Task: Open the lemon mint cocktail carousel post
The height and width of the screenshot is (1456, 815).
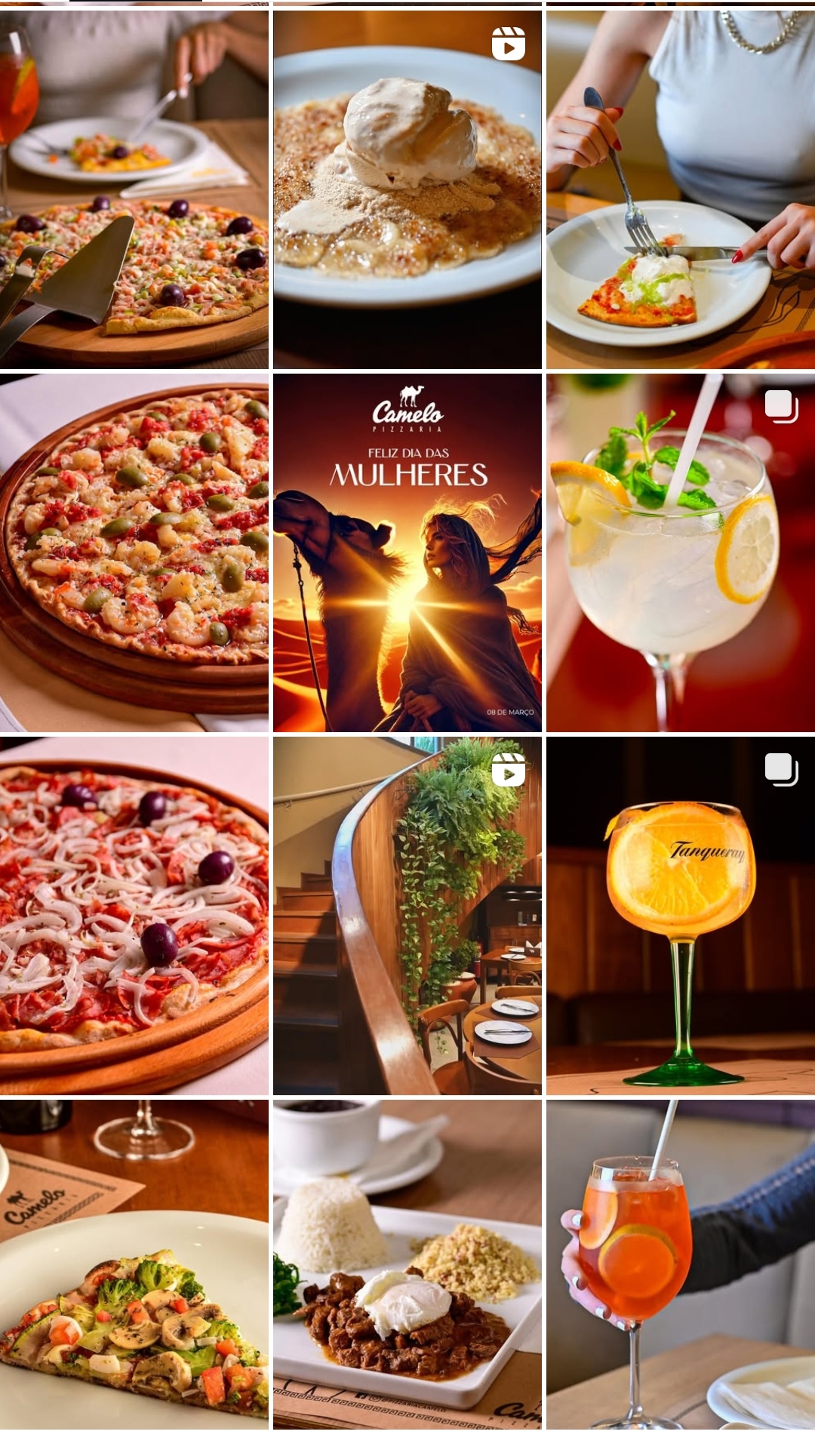Action: click(680, 553)
